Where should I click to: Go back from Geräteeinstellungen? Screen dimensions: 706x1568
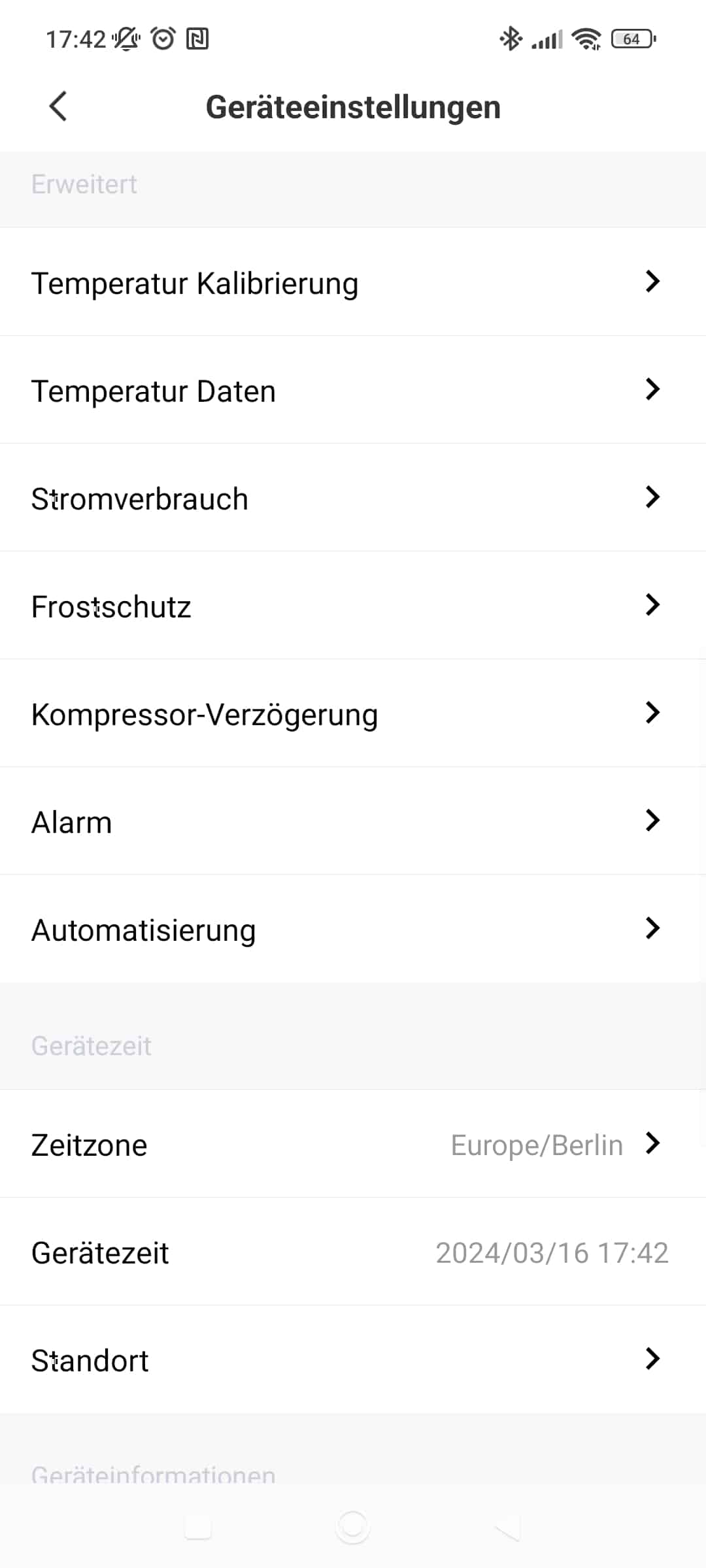[58, 106]
